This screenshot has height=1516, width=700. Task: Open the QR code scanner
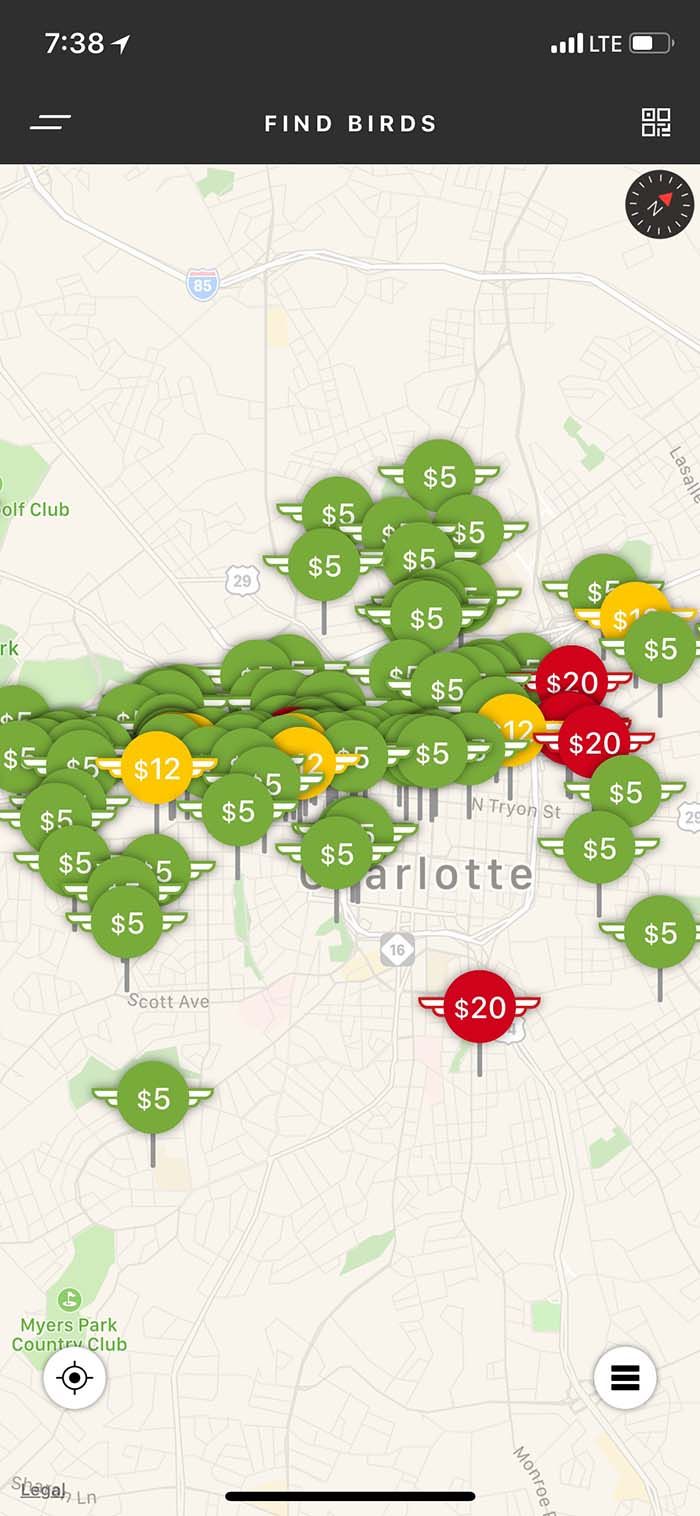coord(656,123)
